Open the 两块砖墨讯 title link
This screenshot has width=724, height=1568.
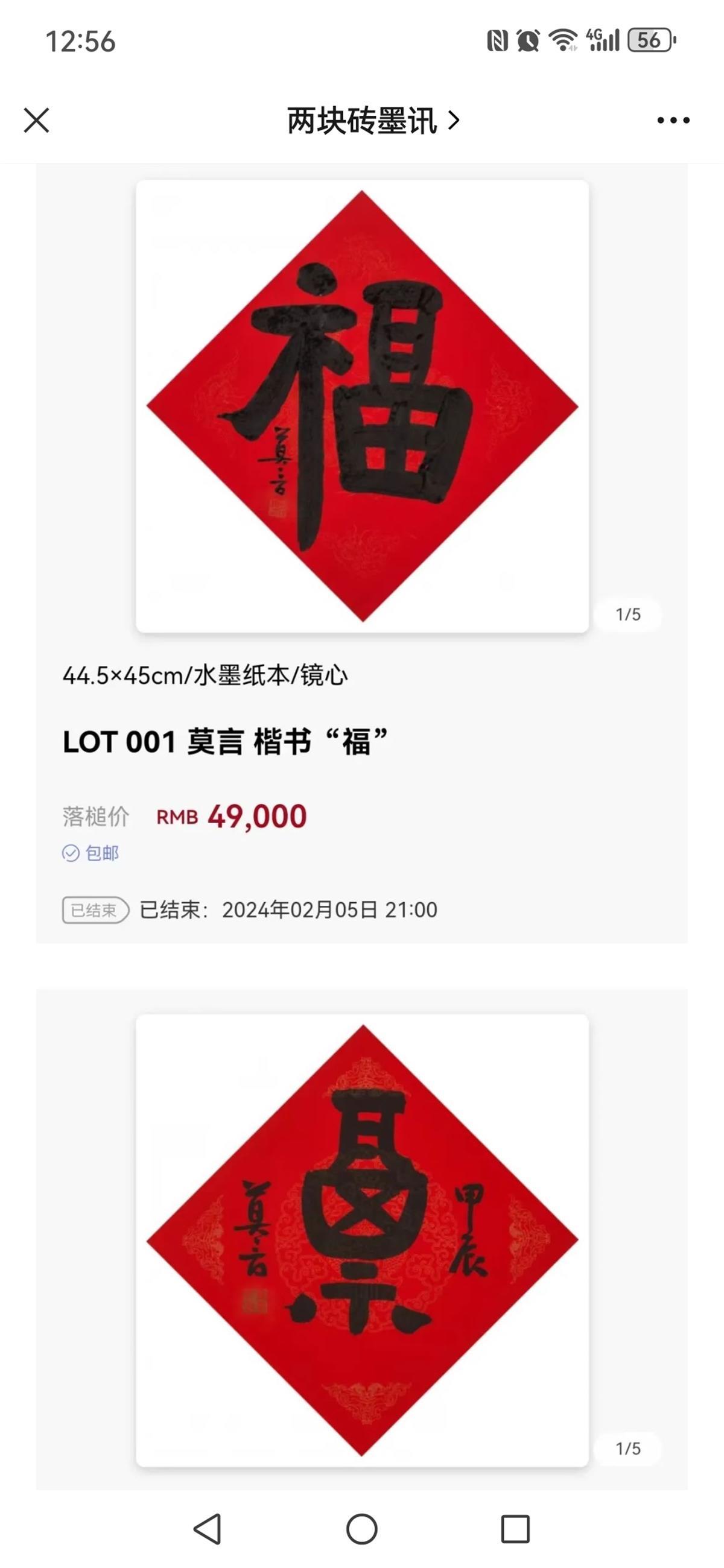pyautogui.click(x=372, y=121)
